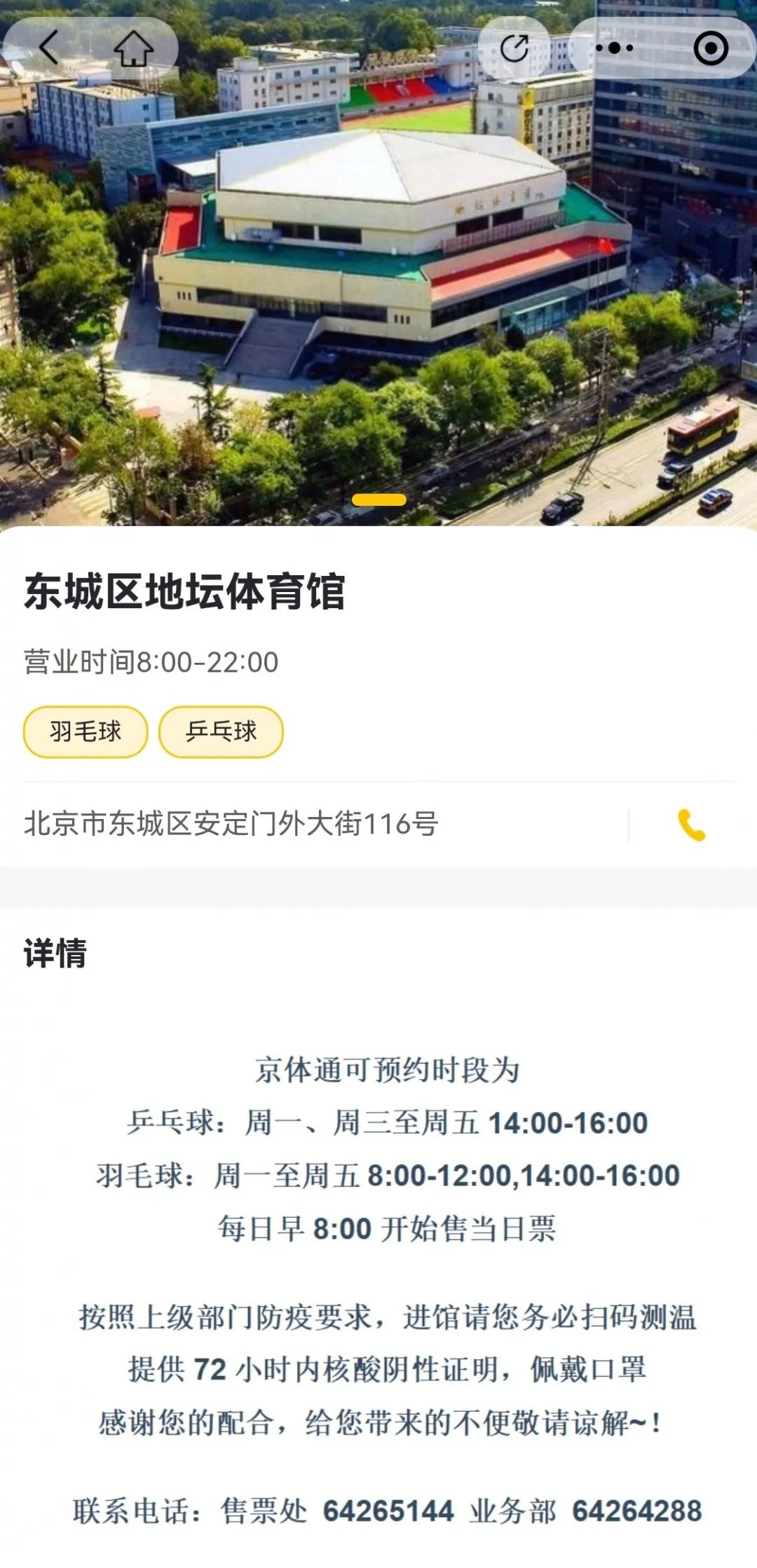Call the venue via phone icon

click(691, 825)
